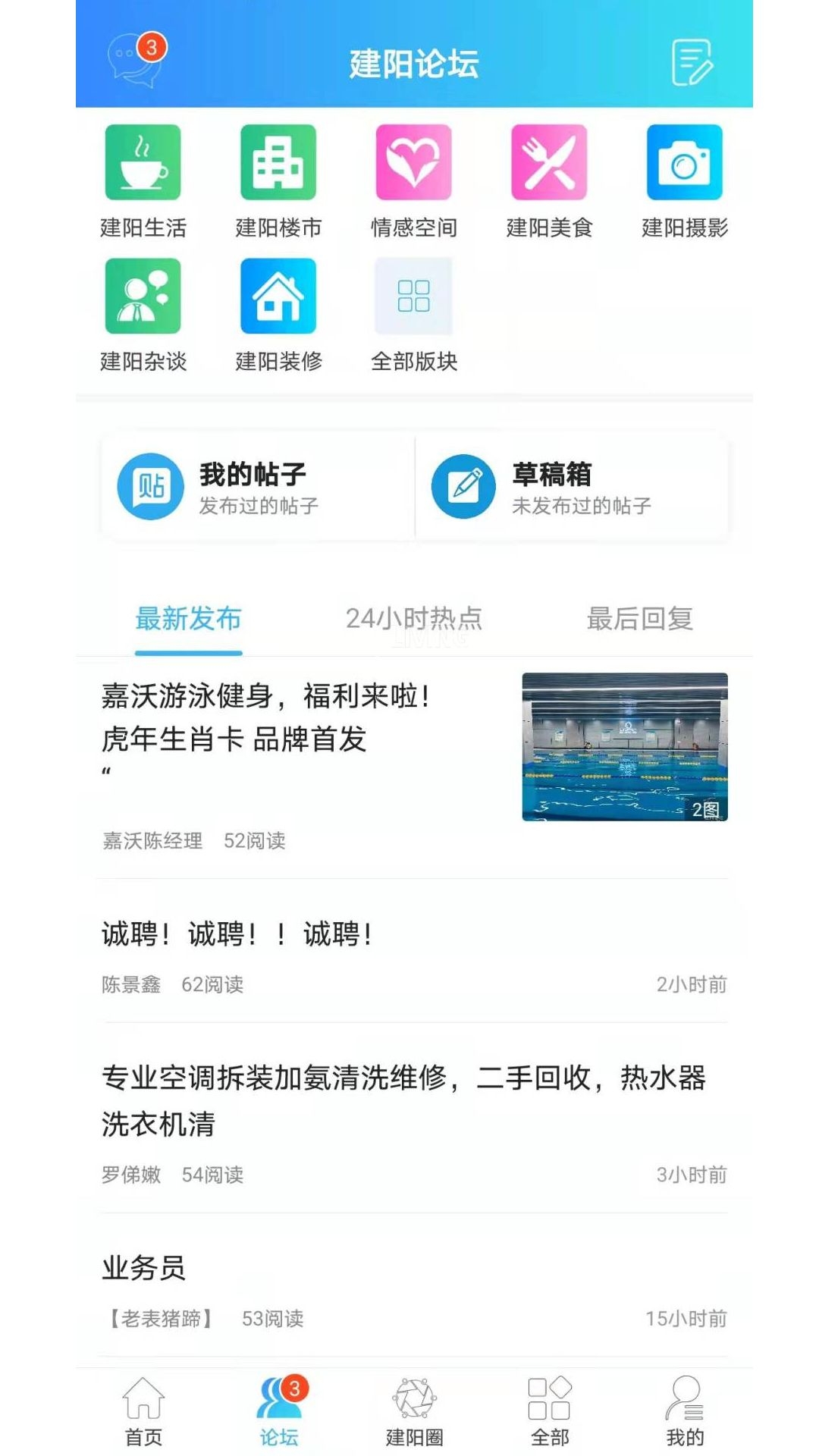Go to the 建阳杂谈 board

(x=143, y=314)
